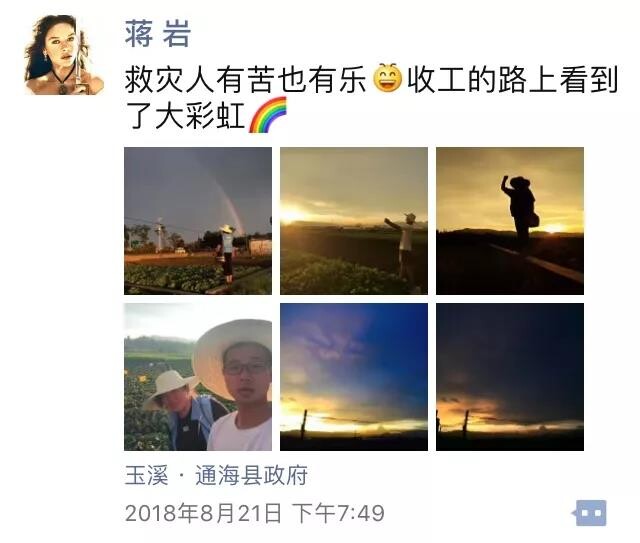Tap the name 蒋岩 to view the profile
Viewport: 640px width, 543px height.
(157, 34)
